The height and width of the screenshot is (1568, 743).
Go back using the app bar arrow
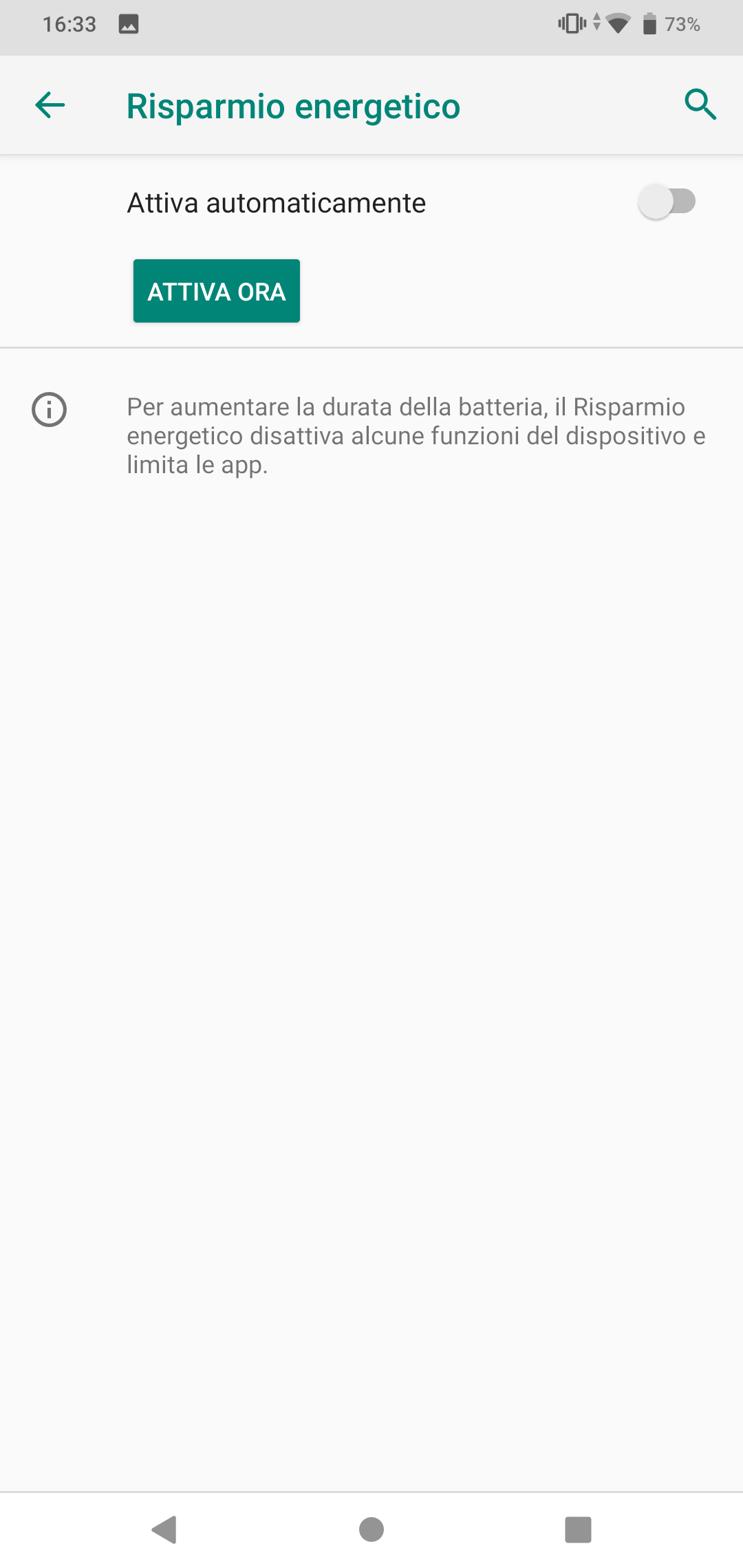50,105
